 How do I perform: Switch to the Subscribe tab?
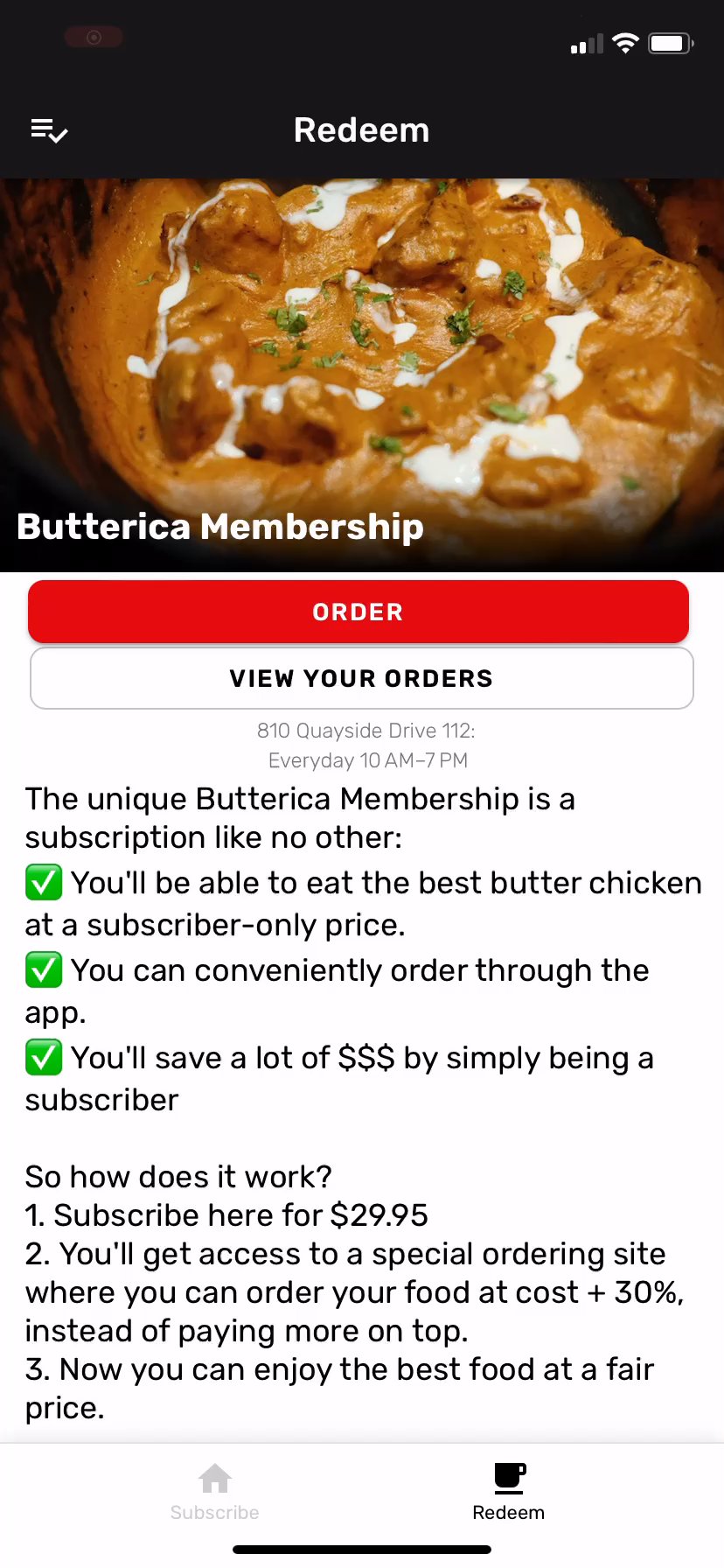215,1493
